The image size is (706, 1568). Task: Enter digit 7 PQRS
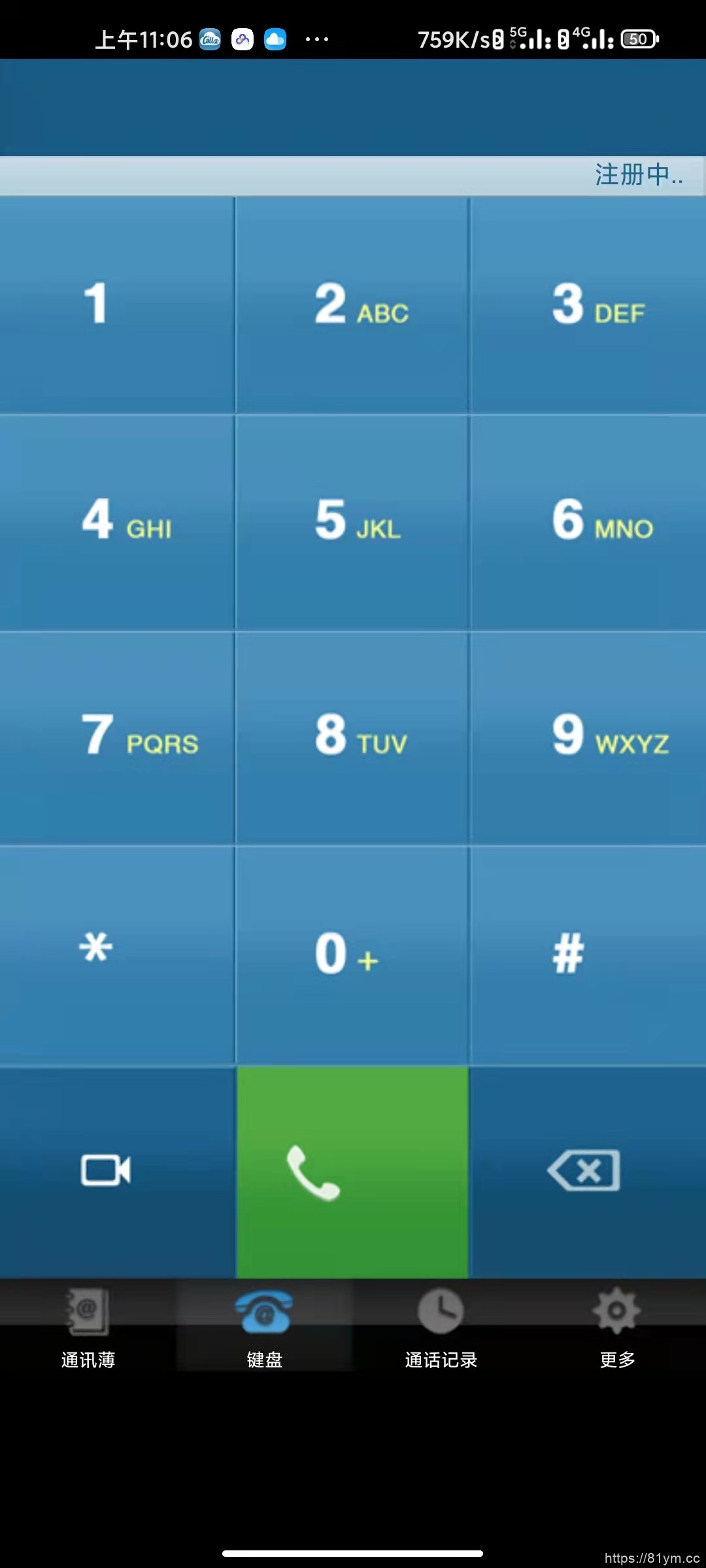tap(118, 737)
